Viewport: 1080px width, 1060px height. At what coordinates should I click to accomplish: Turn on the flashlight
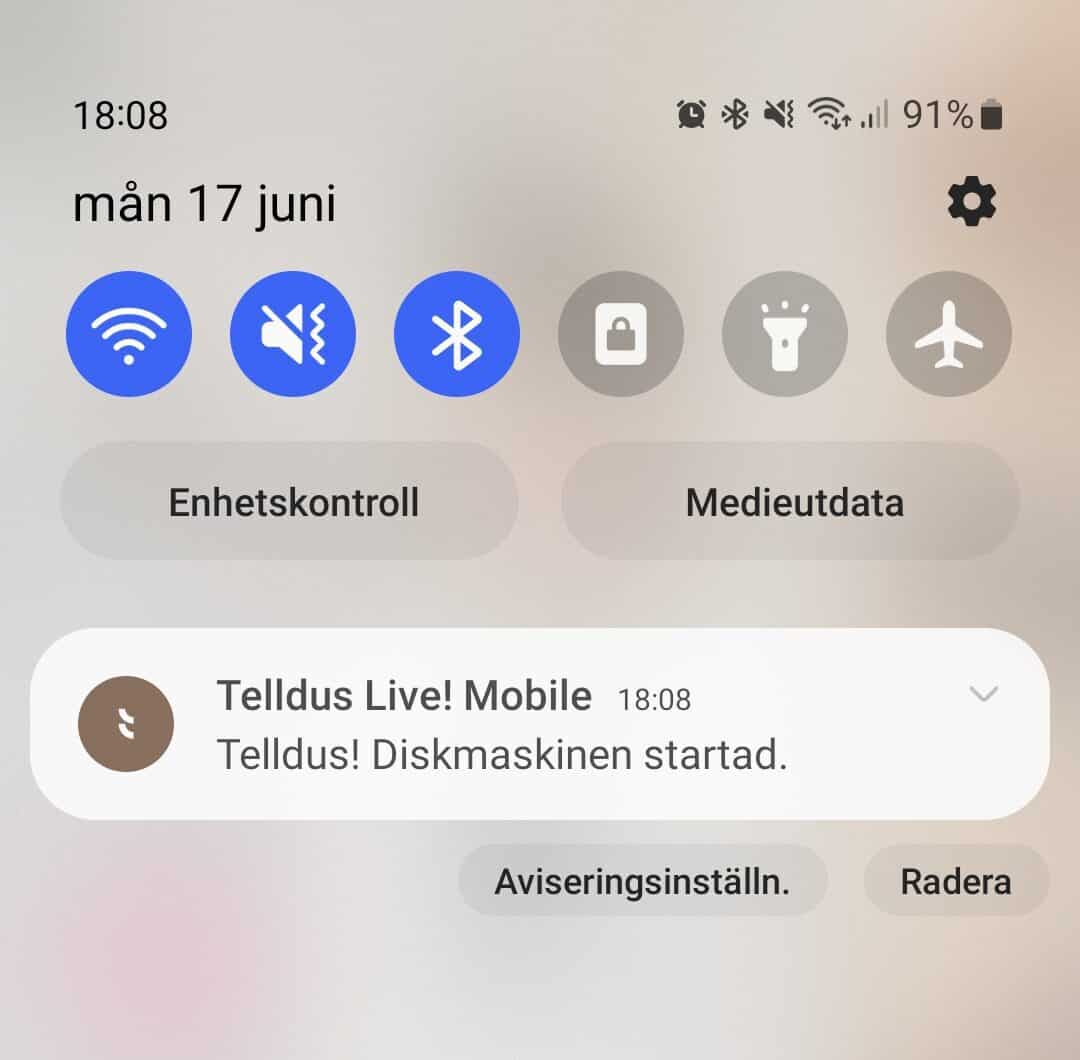(x=785, y=334)
